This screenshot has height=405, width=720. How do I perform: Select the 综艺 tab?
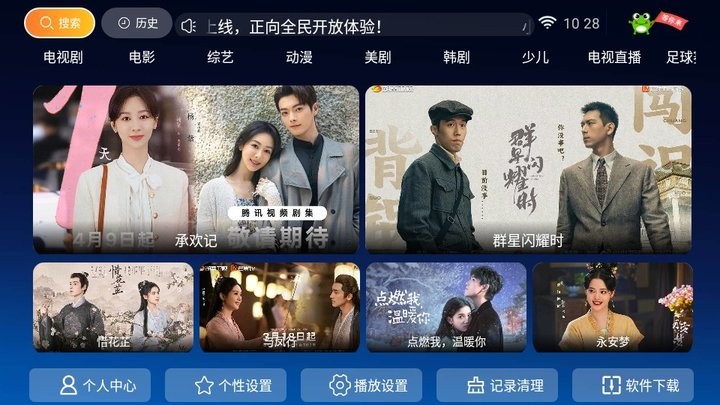[x=220, y=57]
